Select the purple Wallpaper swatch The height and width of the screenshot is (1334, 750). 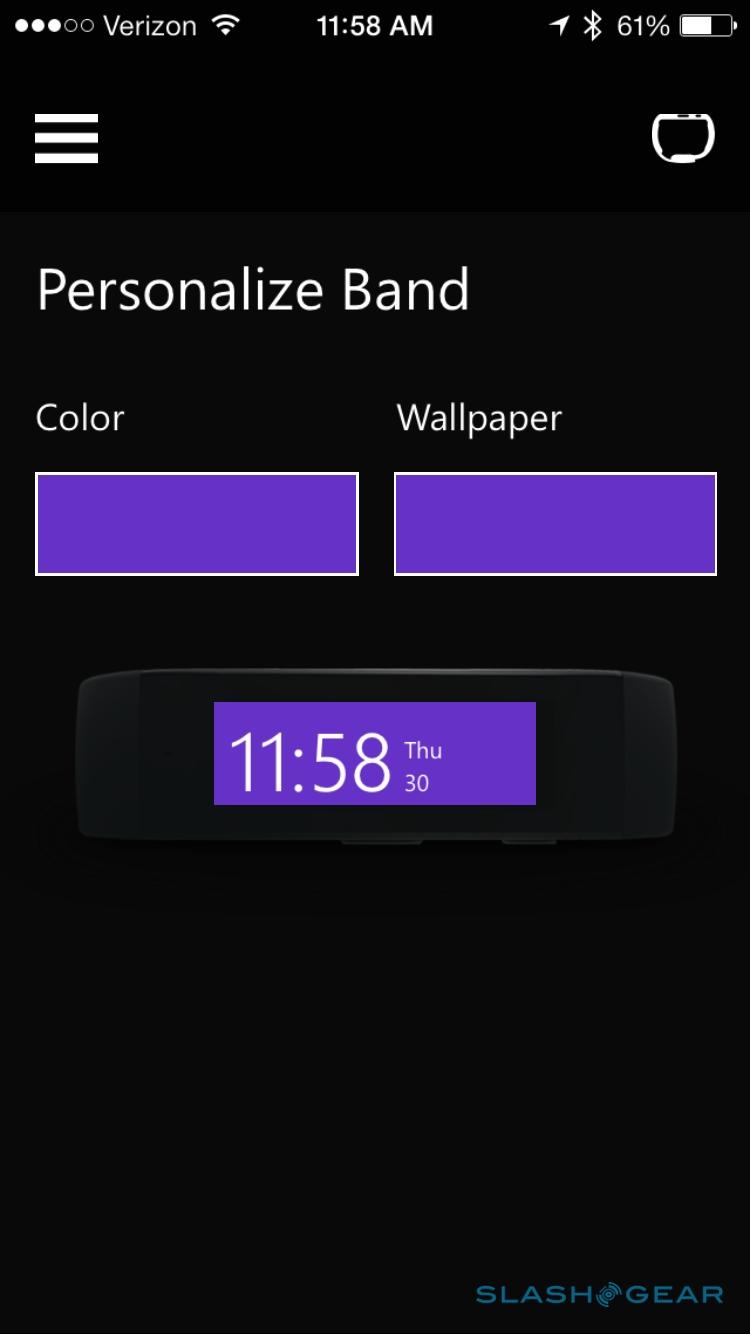pos(555,524)
